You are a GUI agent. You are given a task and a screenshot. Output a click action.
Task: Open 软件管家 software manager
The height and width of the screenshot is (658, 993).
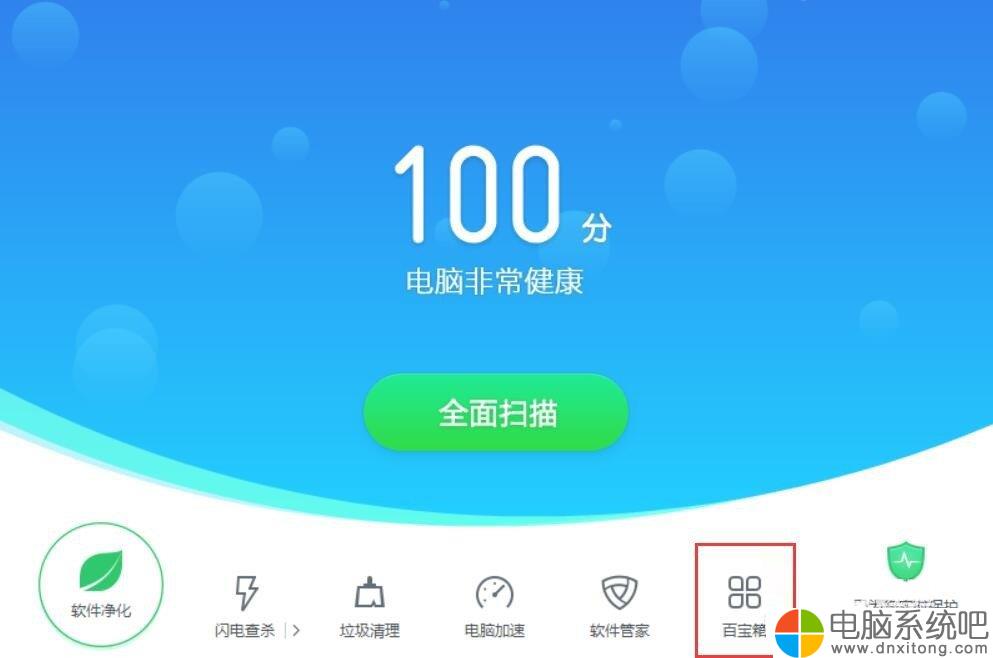pos(619,605)
